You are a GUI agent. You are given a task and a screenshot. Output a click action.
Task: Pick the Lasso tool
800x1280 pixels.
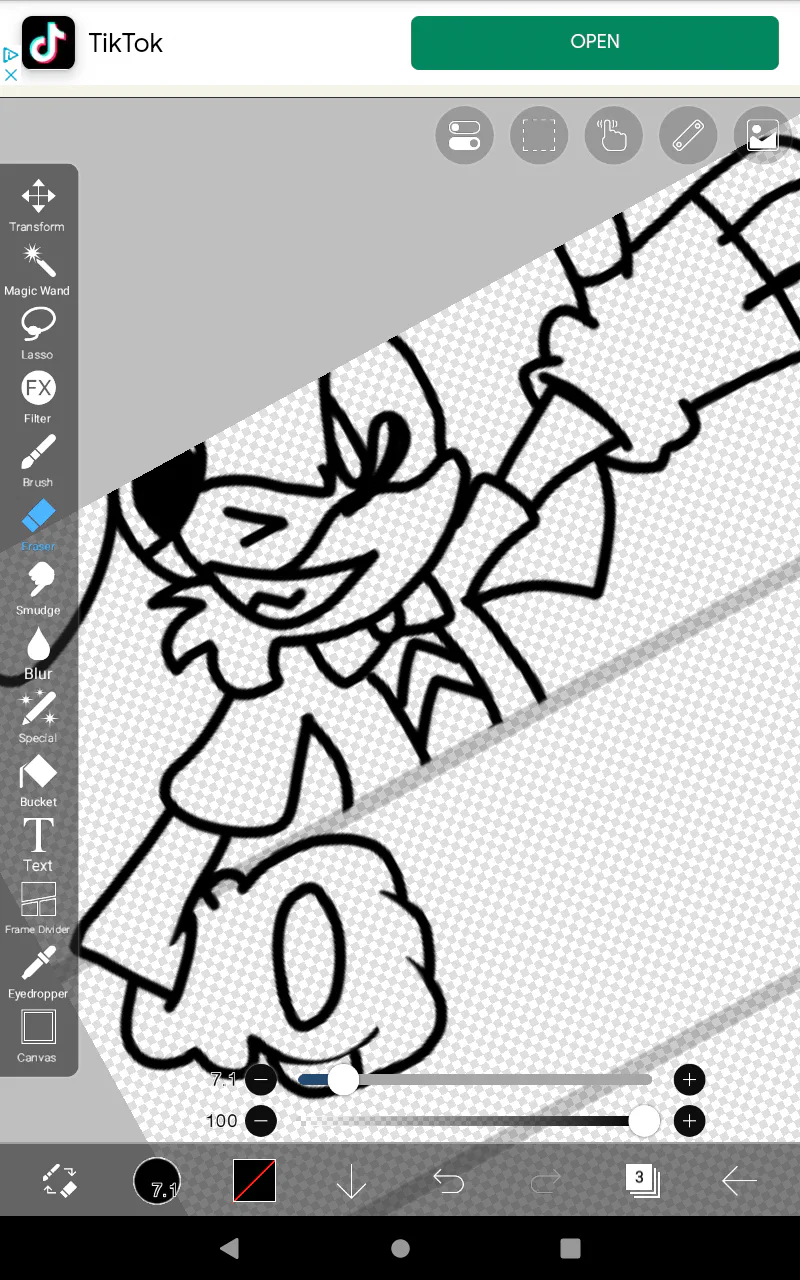pos(38,332)
